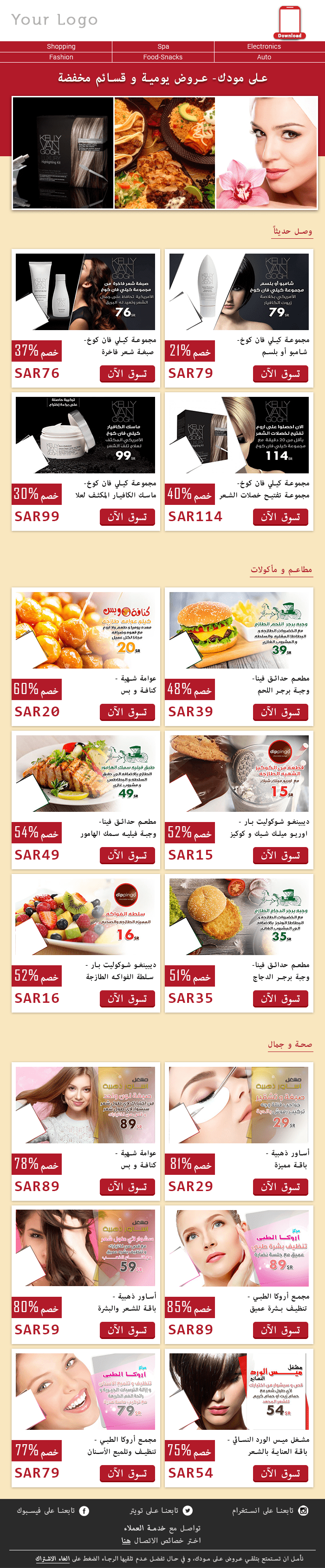
Task: Open the Electronics category
Action: pyautogui.click(x=263, y=46)
